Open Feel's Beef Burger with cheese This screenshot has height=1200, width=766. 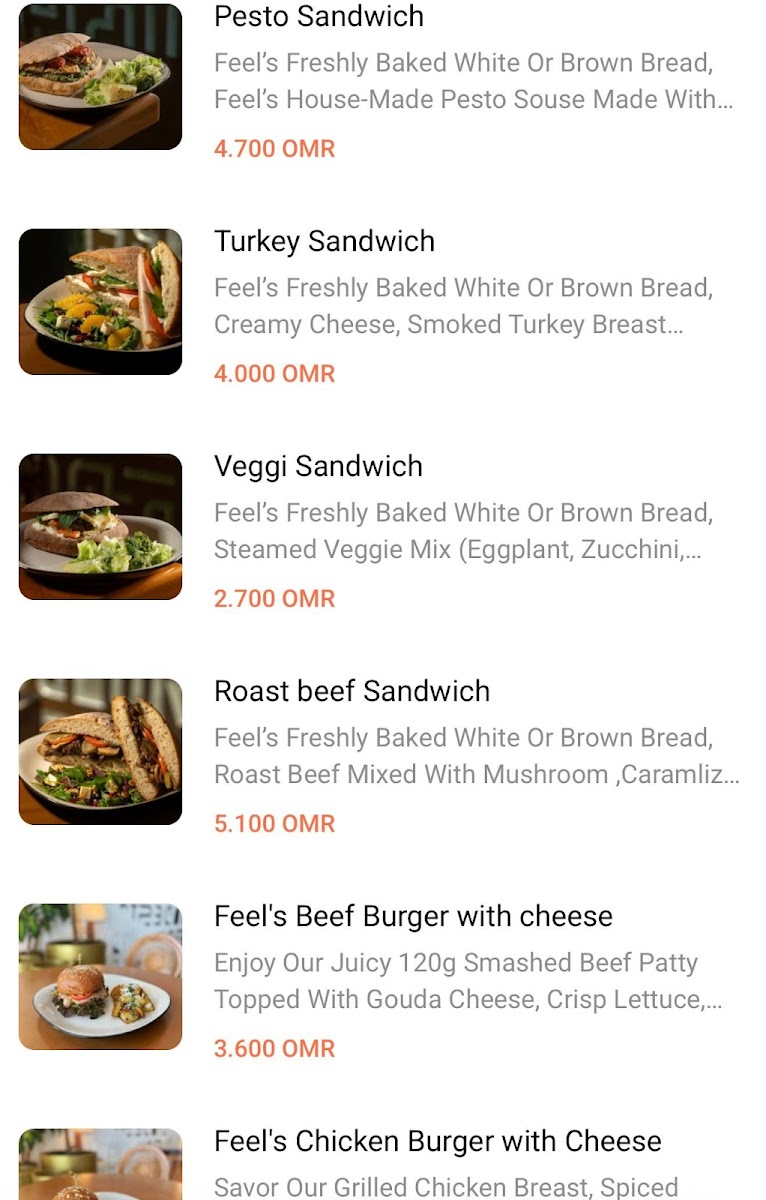pos(413,917)
